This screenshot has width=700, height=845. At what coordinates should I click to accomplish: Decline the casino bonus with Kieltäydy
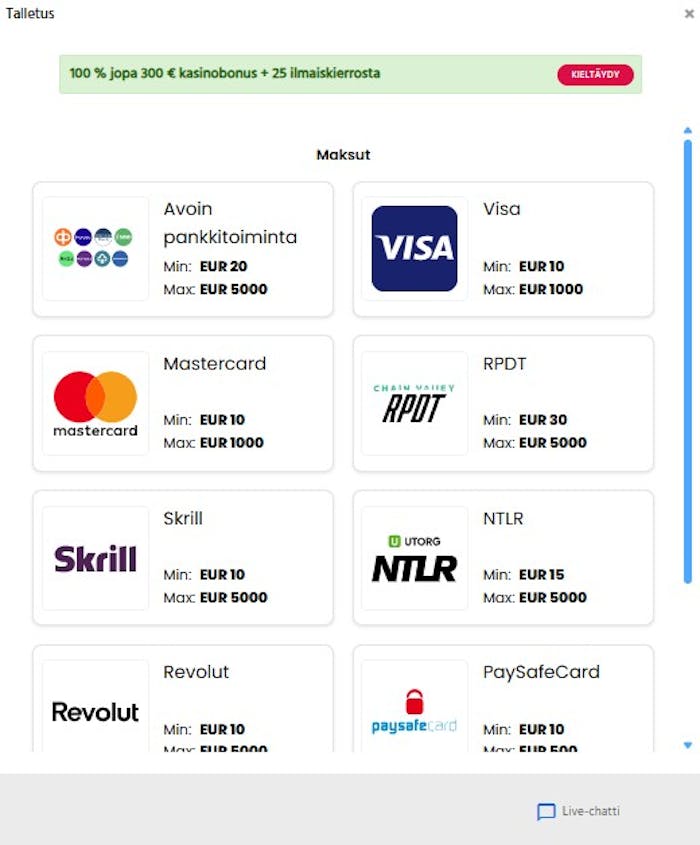(595, 75)
